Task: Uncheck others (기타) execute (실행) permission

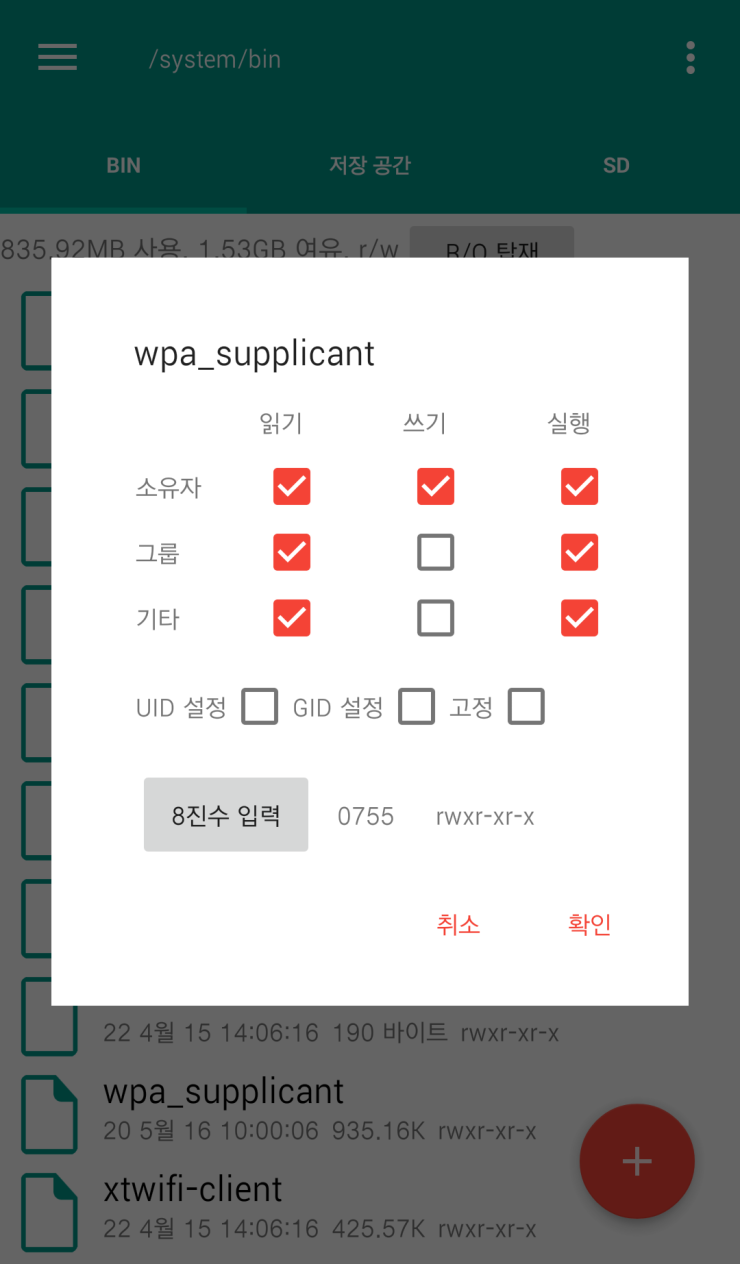Action: (x=580, y=618)
